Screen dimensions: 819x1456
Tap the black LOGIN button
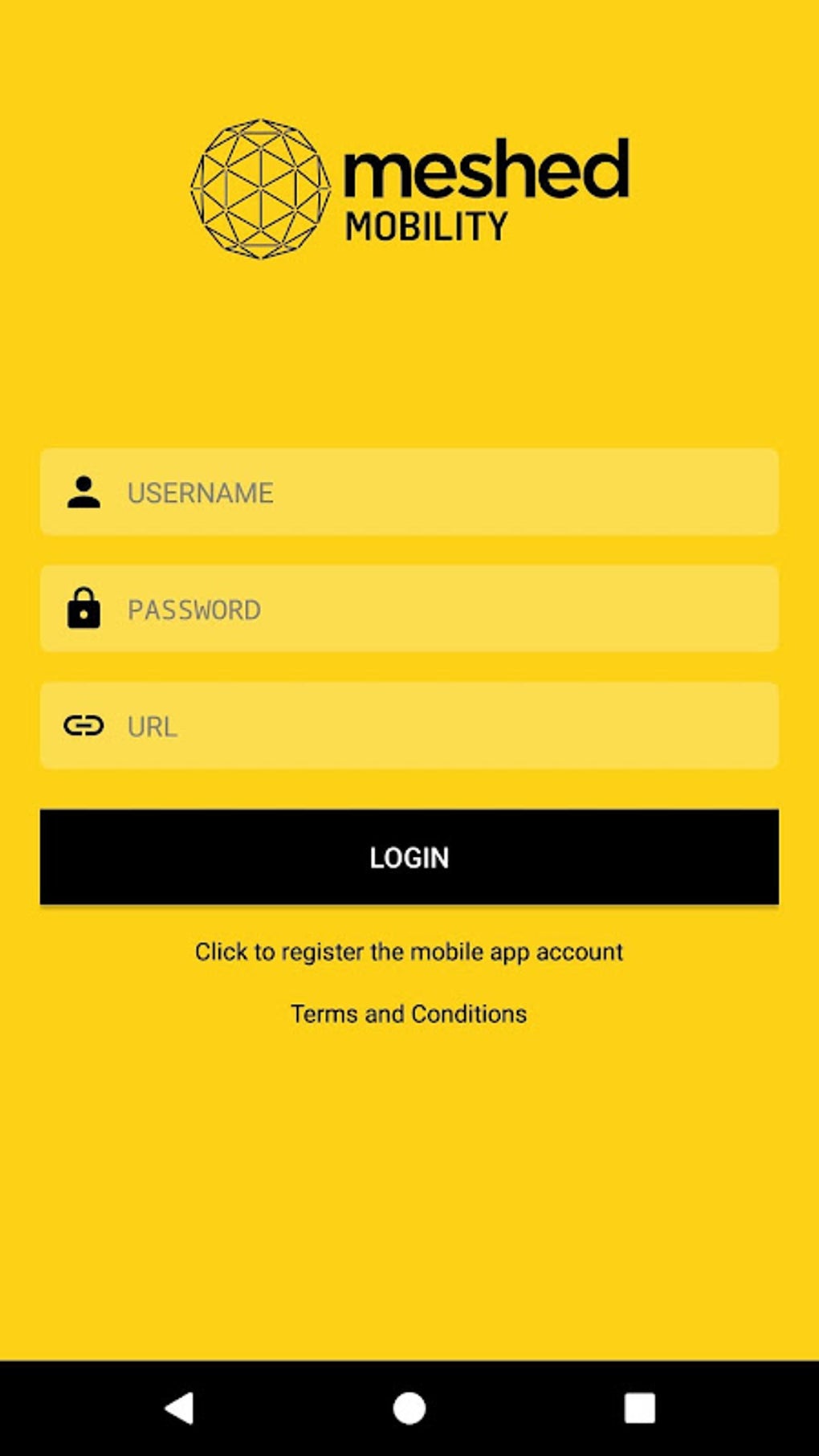click(409, 857)
